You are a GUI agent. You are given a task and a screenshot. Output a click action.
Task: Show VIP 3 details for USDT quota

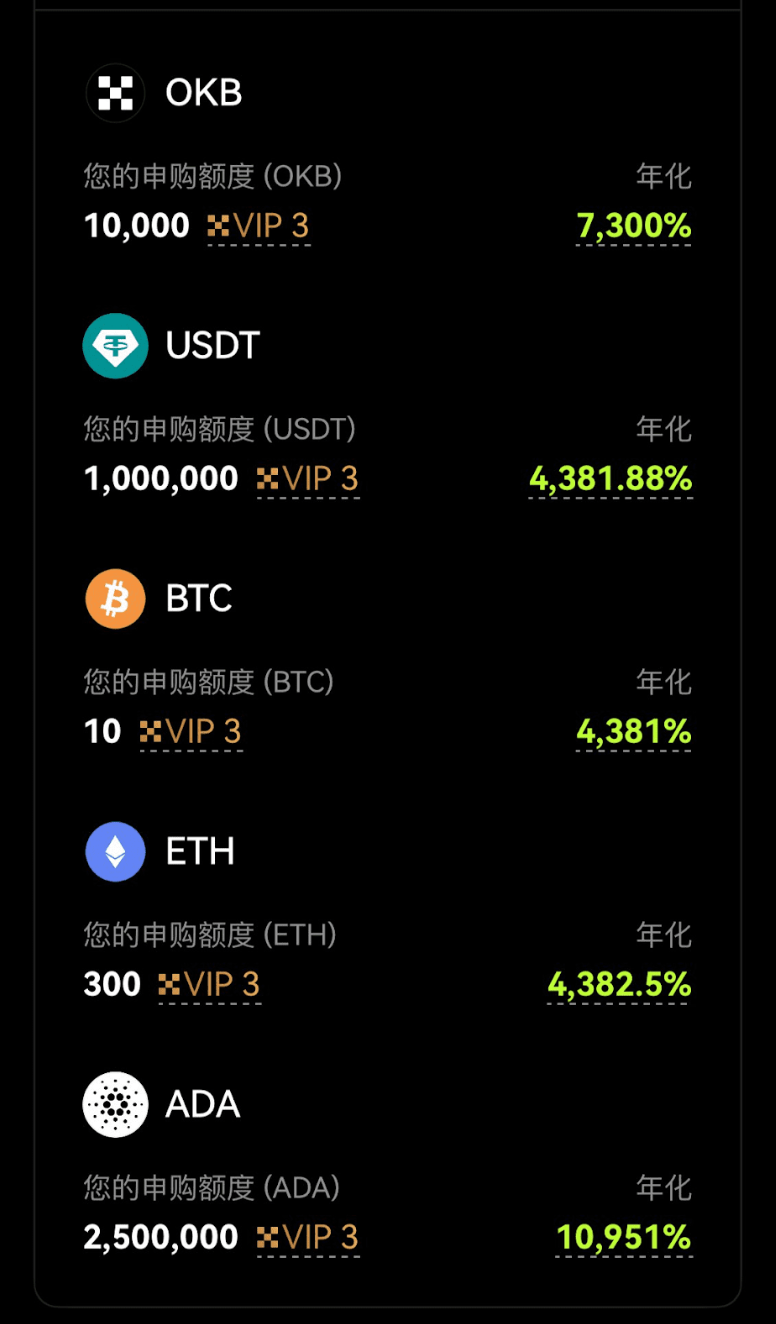[308, 479]
